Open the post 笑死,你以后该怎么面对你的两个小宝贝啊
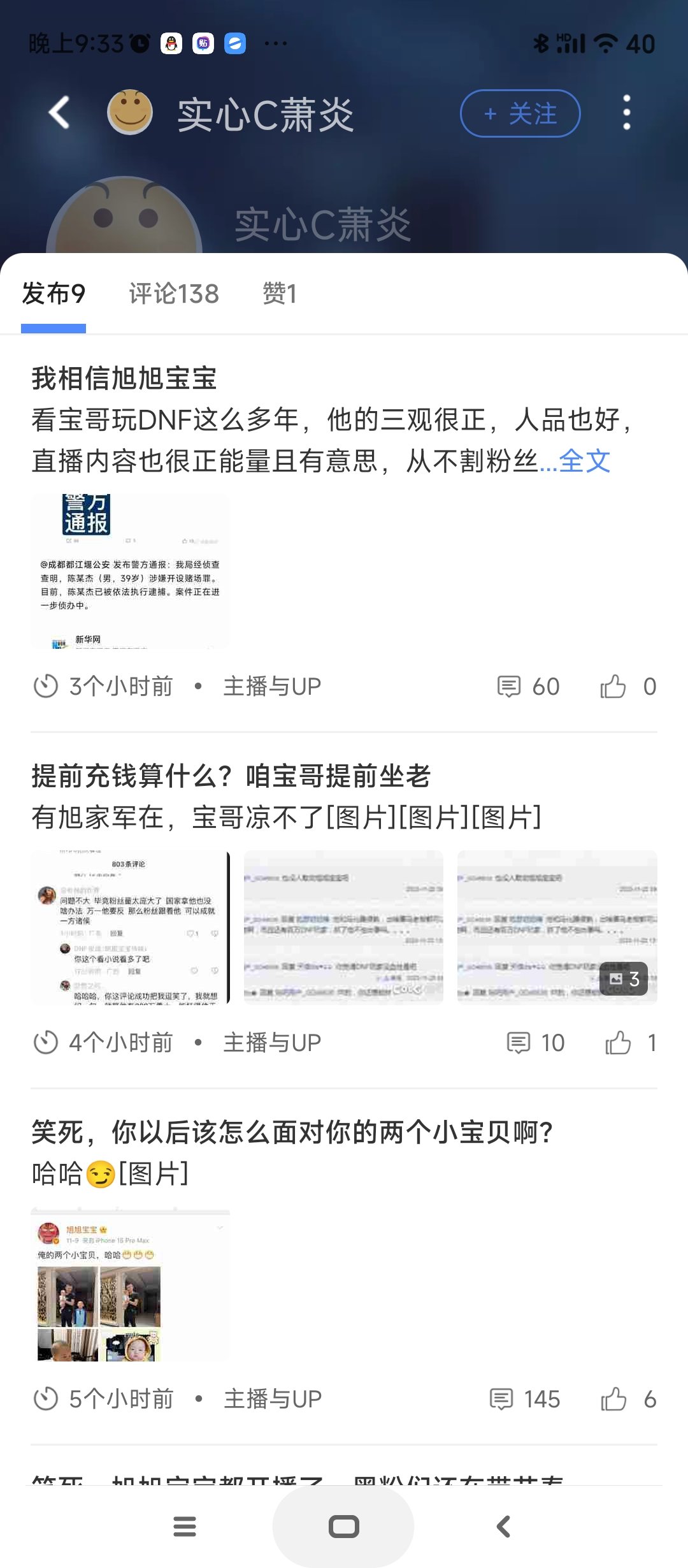The image size is (688, 1568). (292, 1133)
